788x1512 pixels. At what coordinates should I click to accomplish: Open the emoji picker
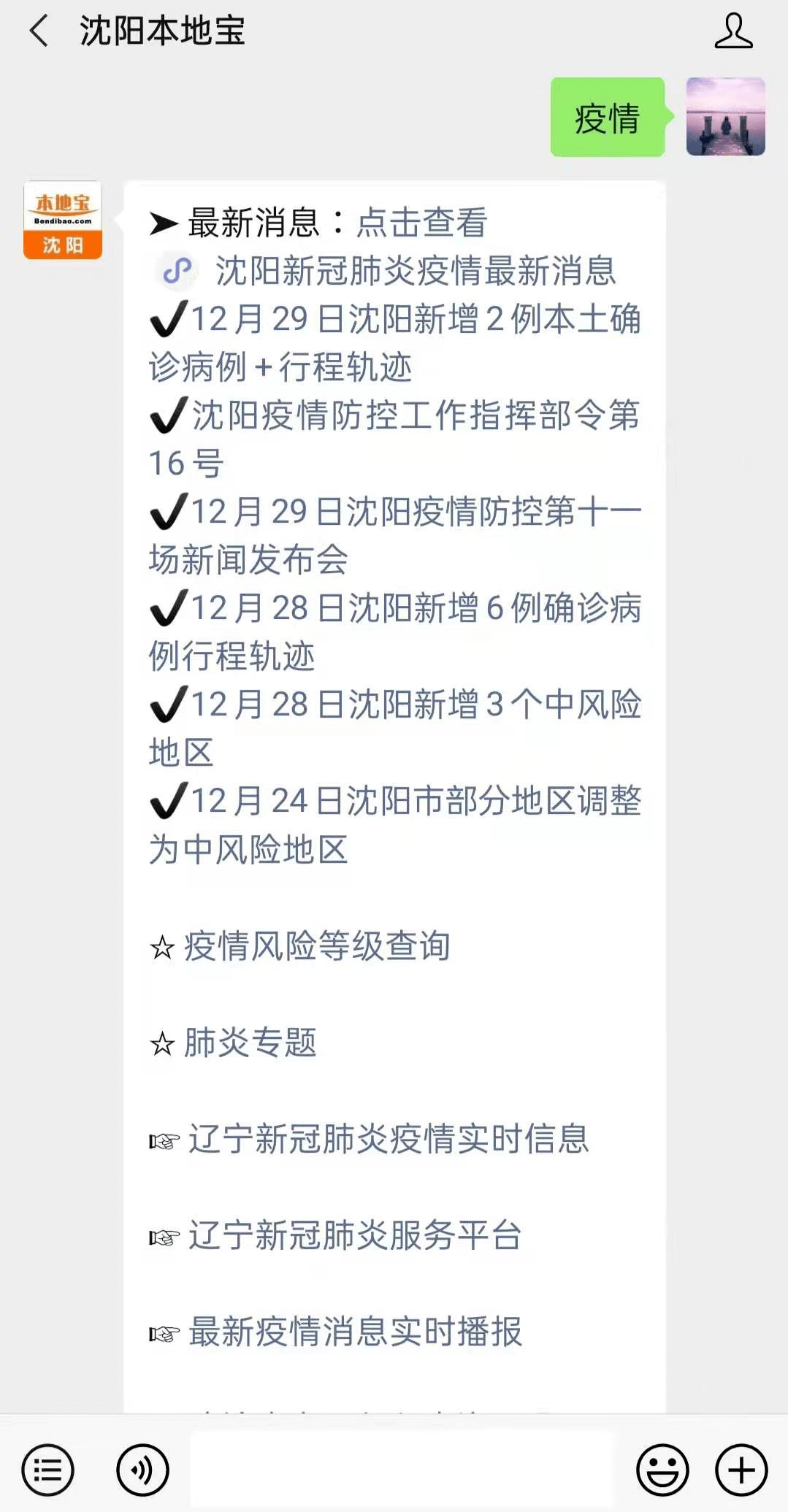pyautogui.click(x=662, y=1470)
